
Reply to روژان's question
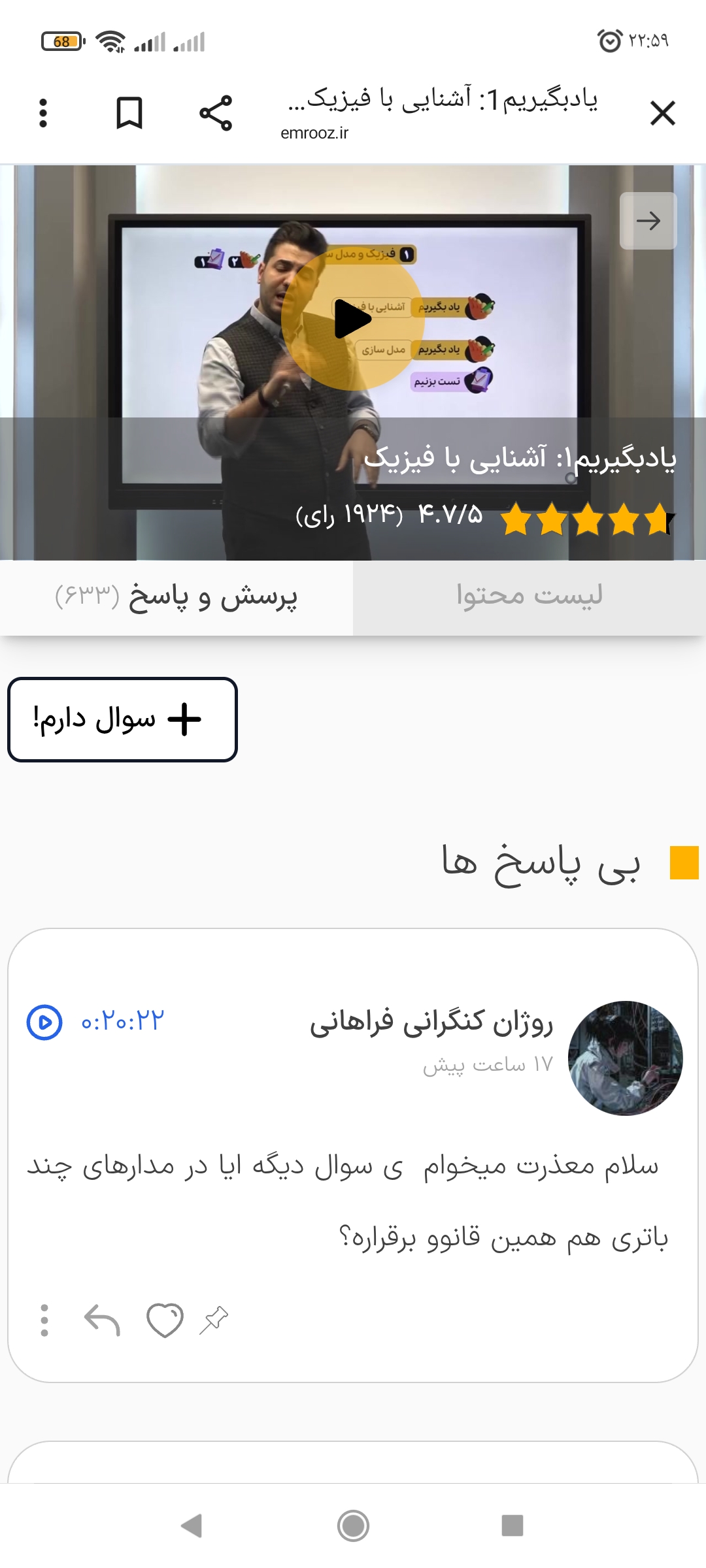[103, 1320]
